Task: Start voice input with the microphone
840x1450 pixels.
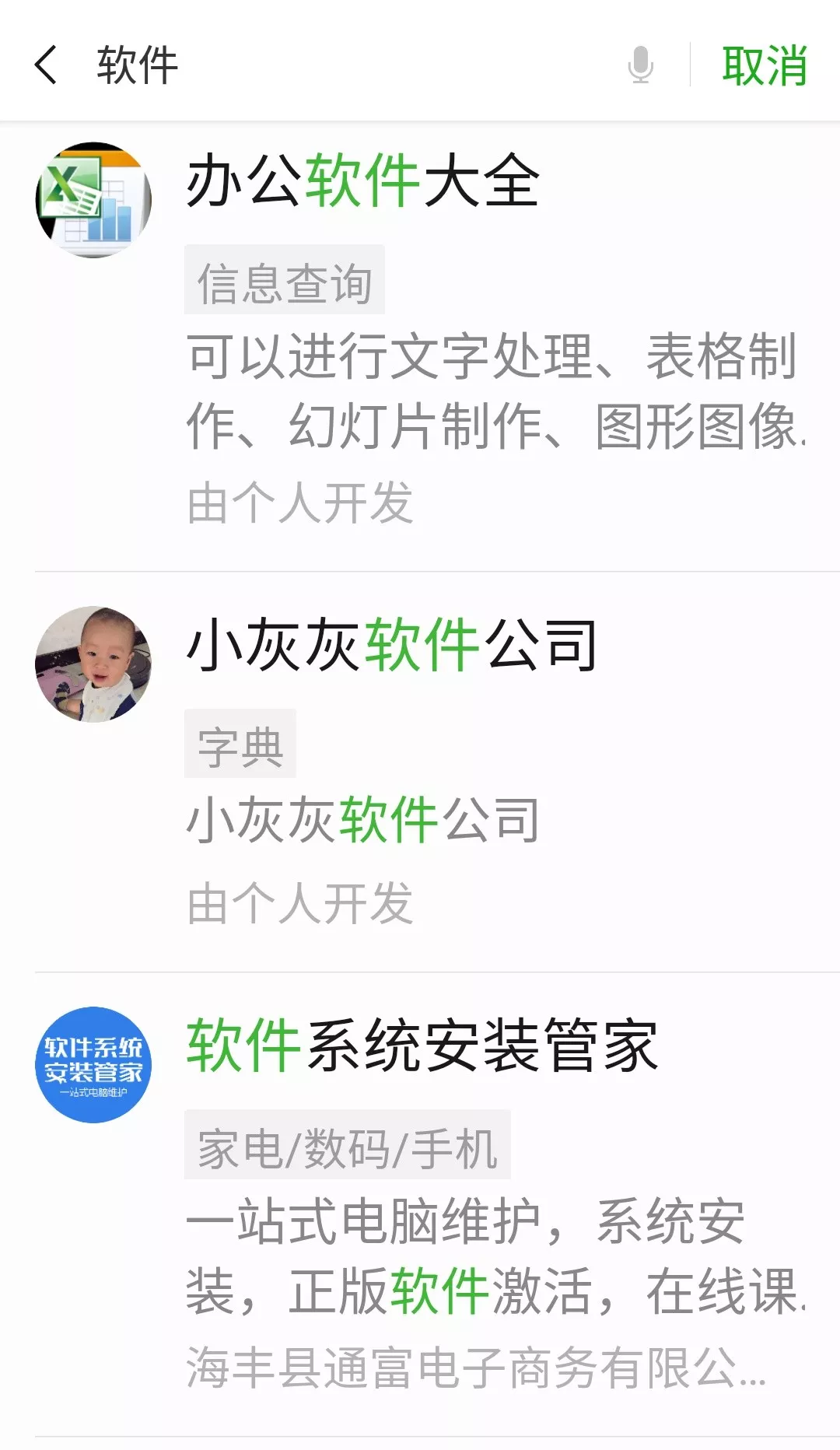Action: click(640, 65)
